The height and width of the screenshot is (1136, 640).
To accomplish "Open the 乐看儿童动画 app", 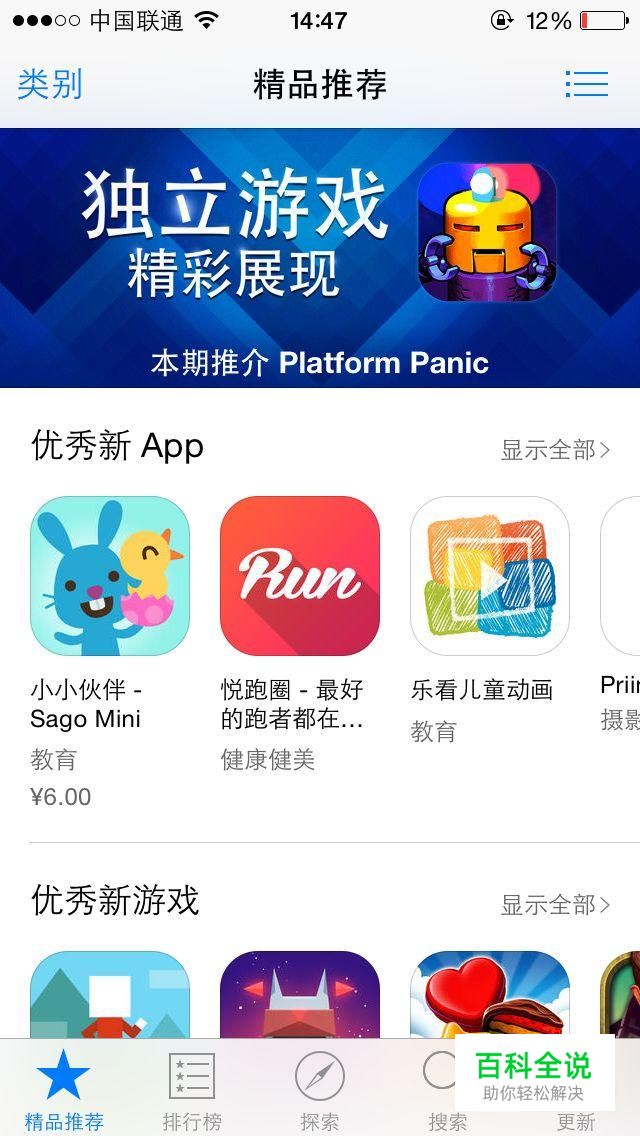I will (x=490, y=575).
